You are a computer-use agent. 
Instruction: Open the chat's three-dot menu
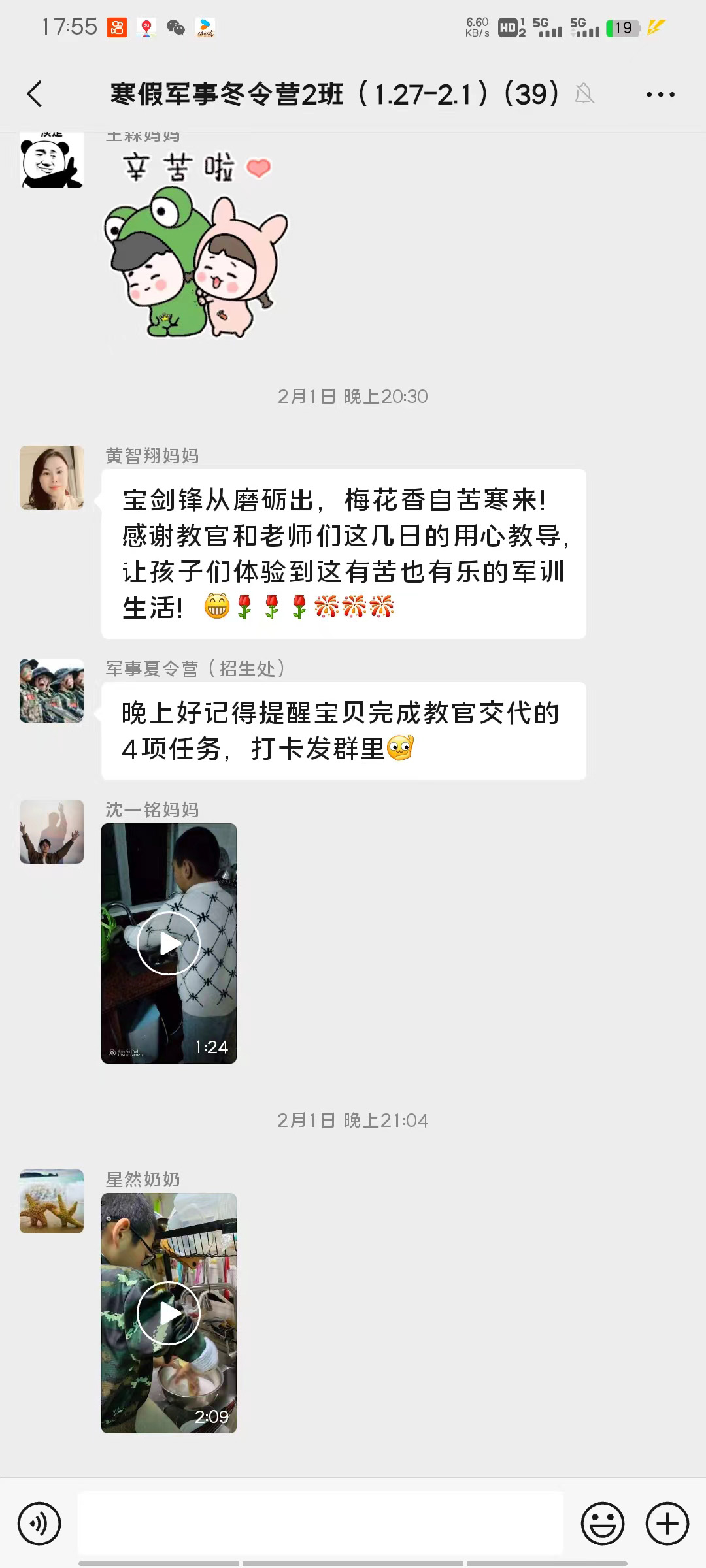click(x=660, y=95)
